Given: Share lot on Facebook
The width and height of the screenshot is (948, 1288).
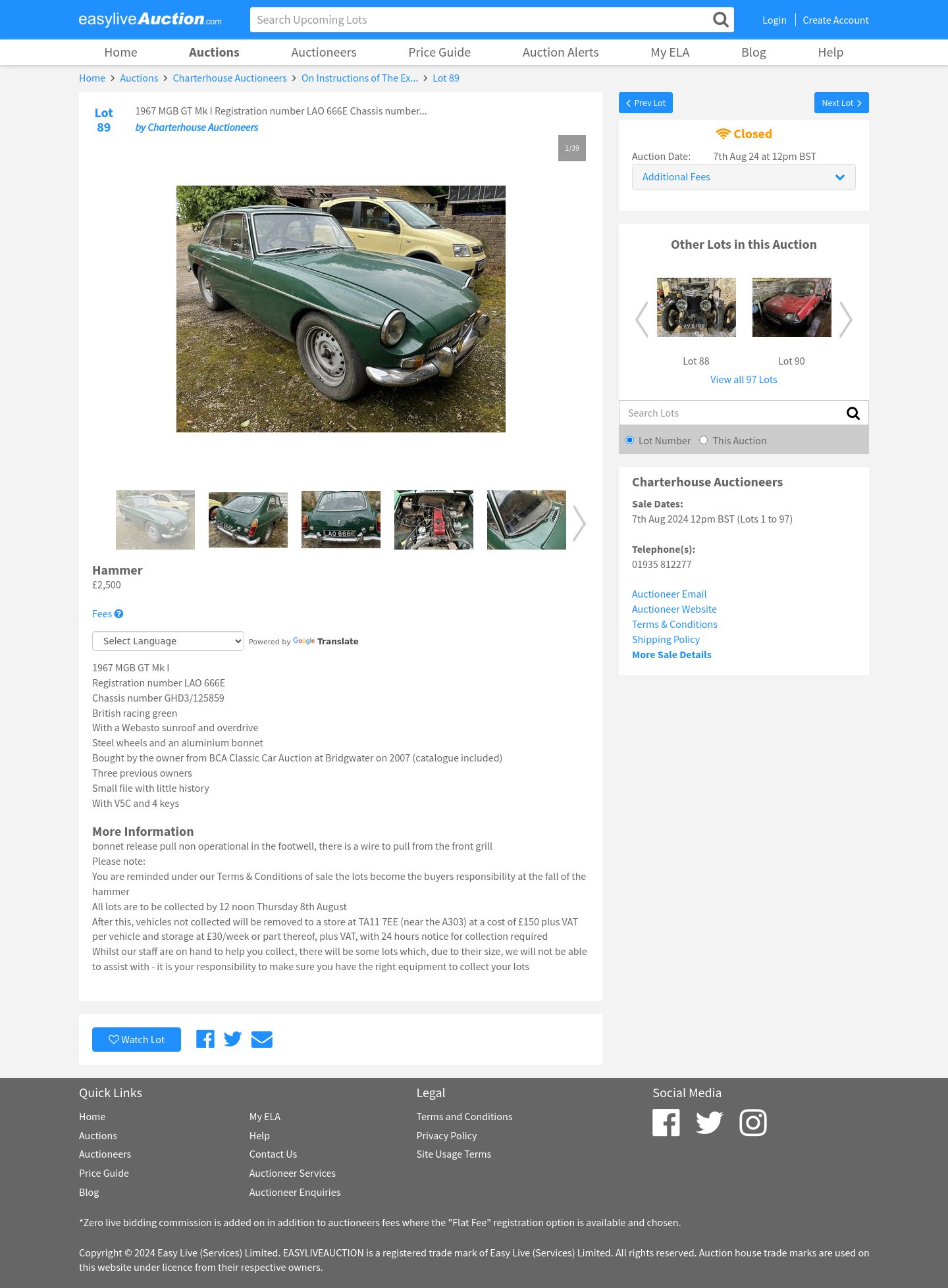Looking at the screenshot, I should [x=205, y=1039].
